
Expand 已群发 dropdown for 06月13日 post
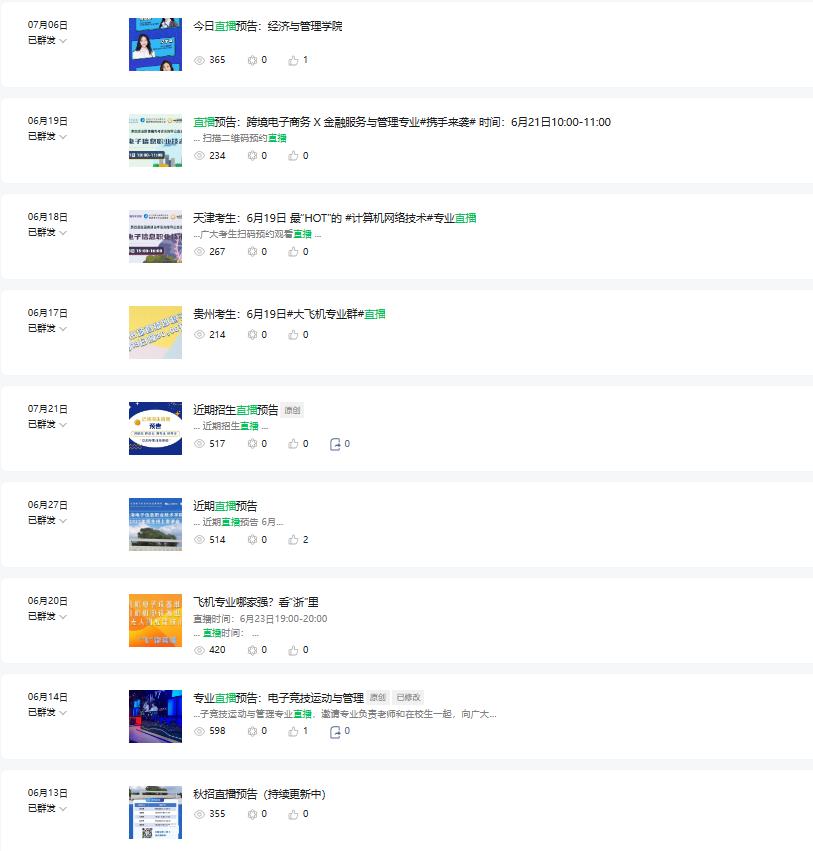[x=47, y=808]
